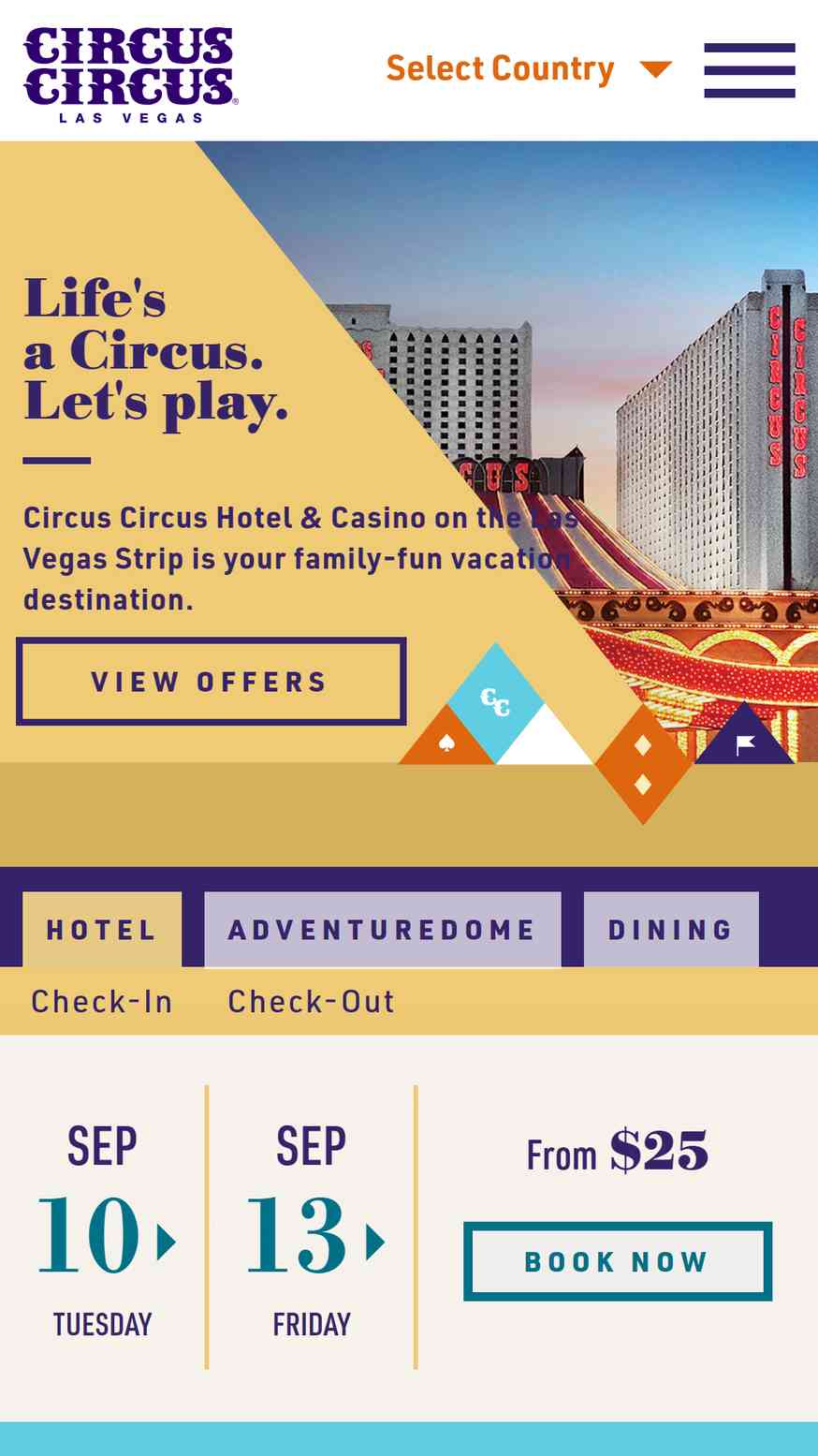Expand the Select Country dropdown
This screenshot has width=818, height=1456.
(x=529, y=69)
